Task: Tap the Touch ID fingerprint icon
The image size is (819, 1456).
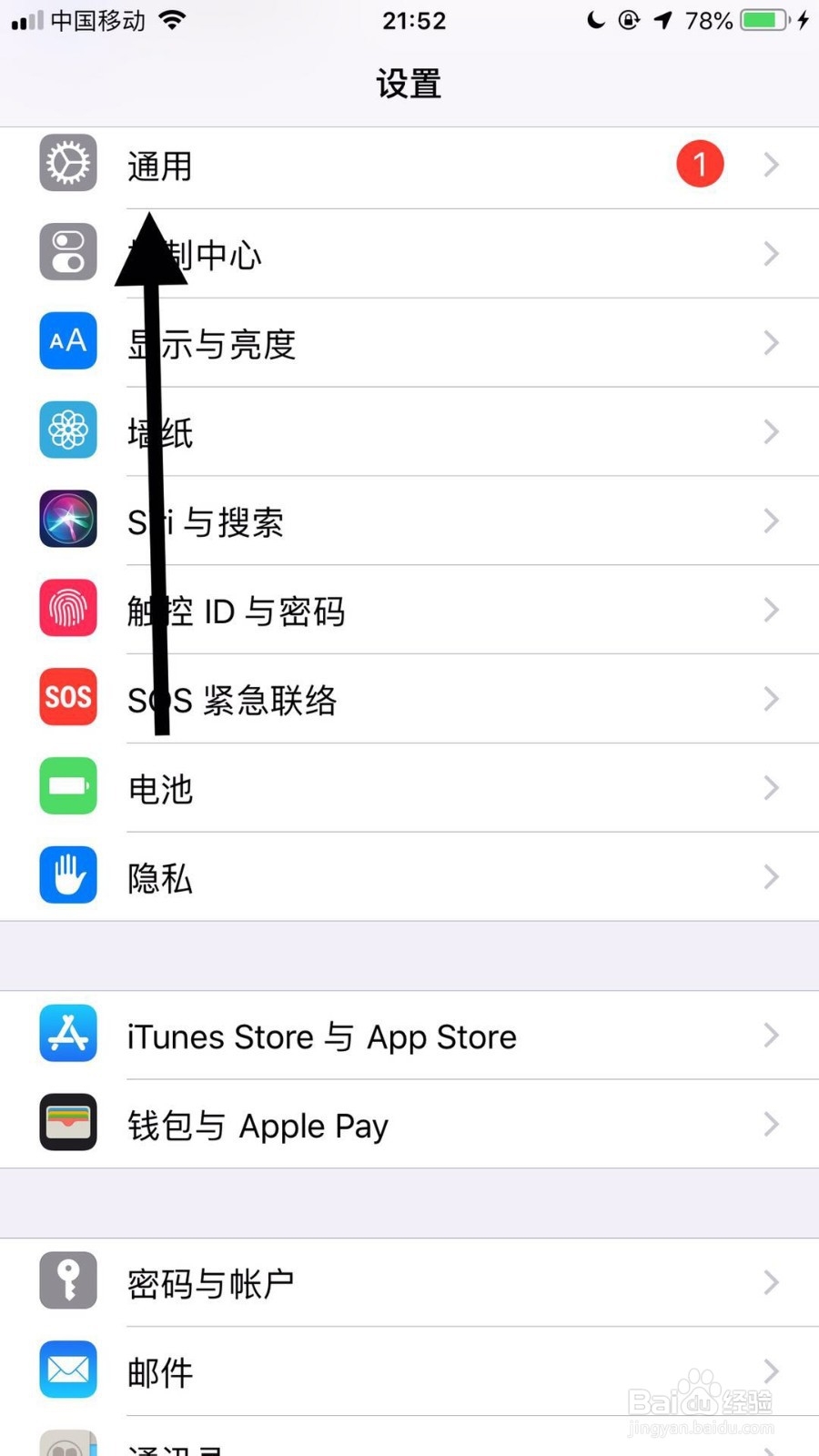Action: (x=67, y=608)
